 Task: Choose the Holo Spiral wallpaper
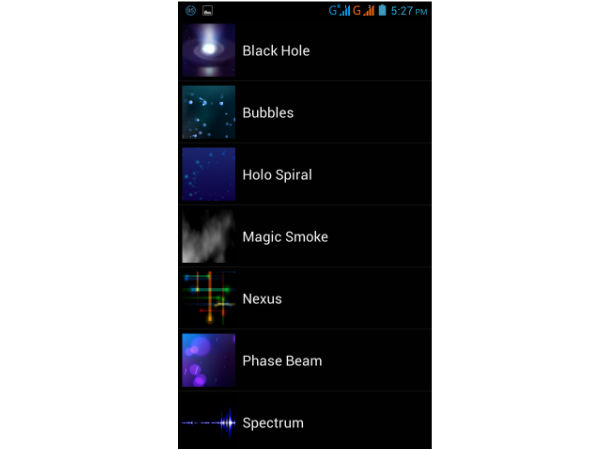tap(277, 175)
